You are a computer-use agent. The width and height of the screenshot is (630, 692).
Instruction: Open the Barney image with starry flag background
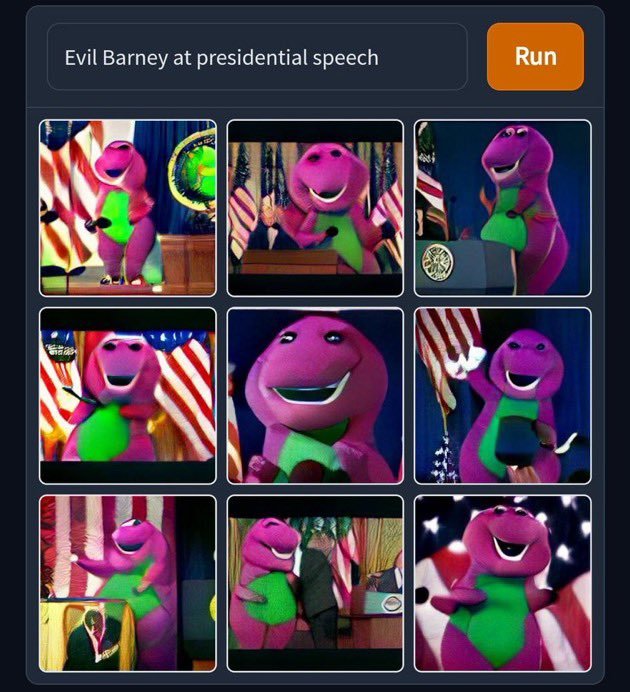point(502,583)
